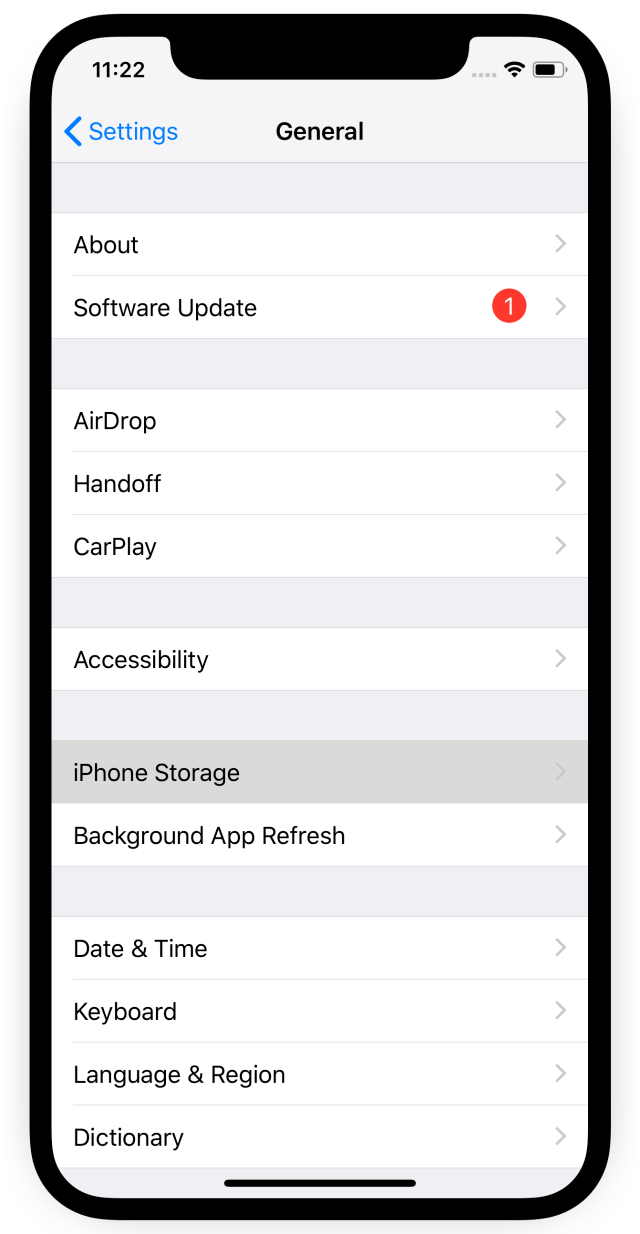
Task: Open Accessibility settings
Action: click(320, 660)
